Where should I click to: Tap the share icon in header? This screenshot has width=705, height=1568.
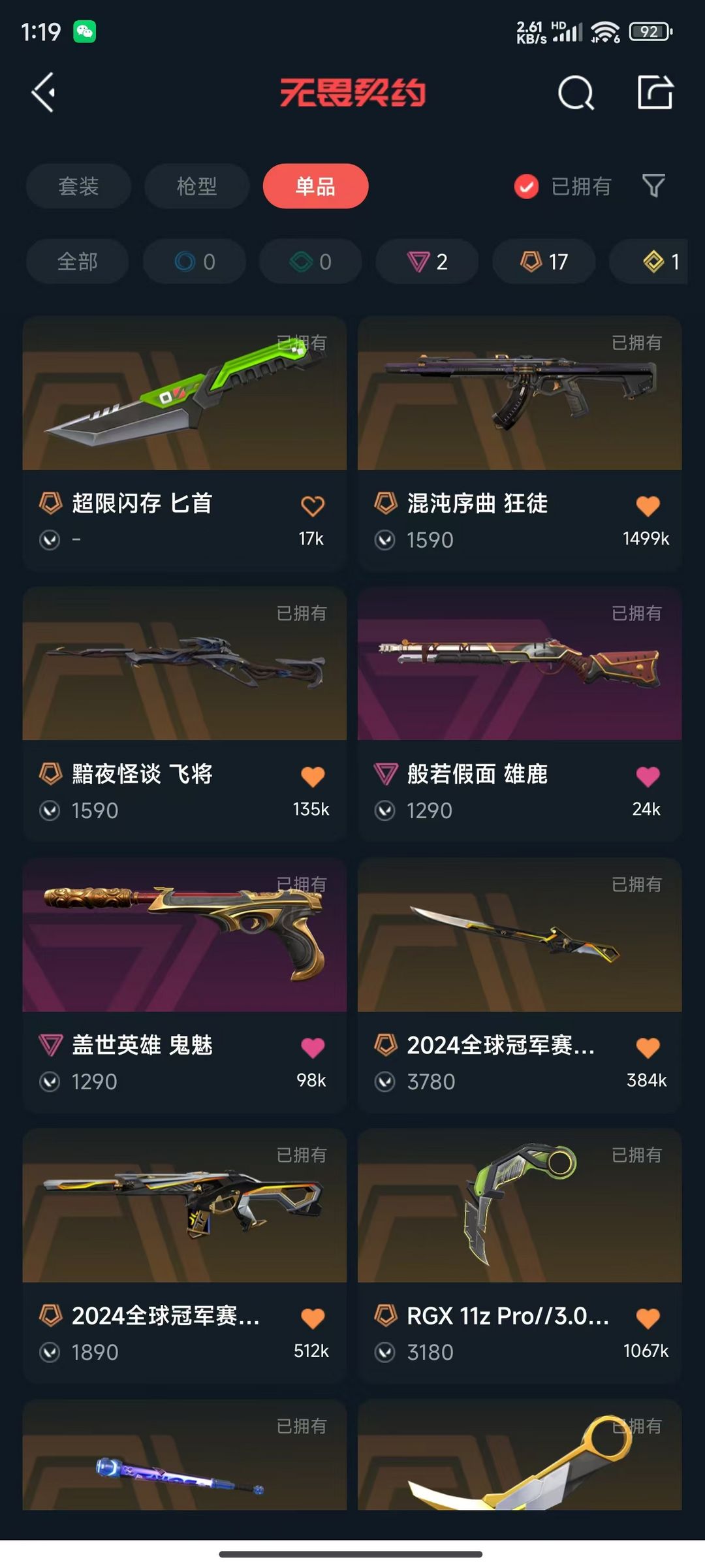point(655,92)
